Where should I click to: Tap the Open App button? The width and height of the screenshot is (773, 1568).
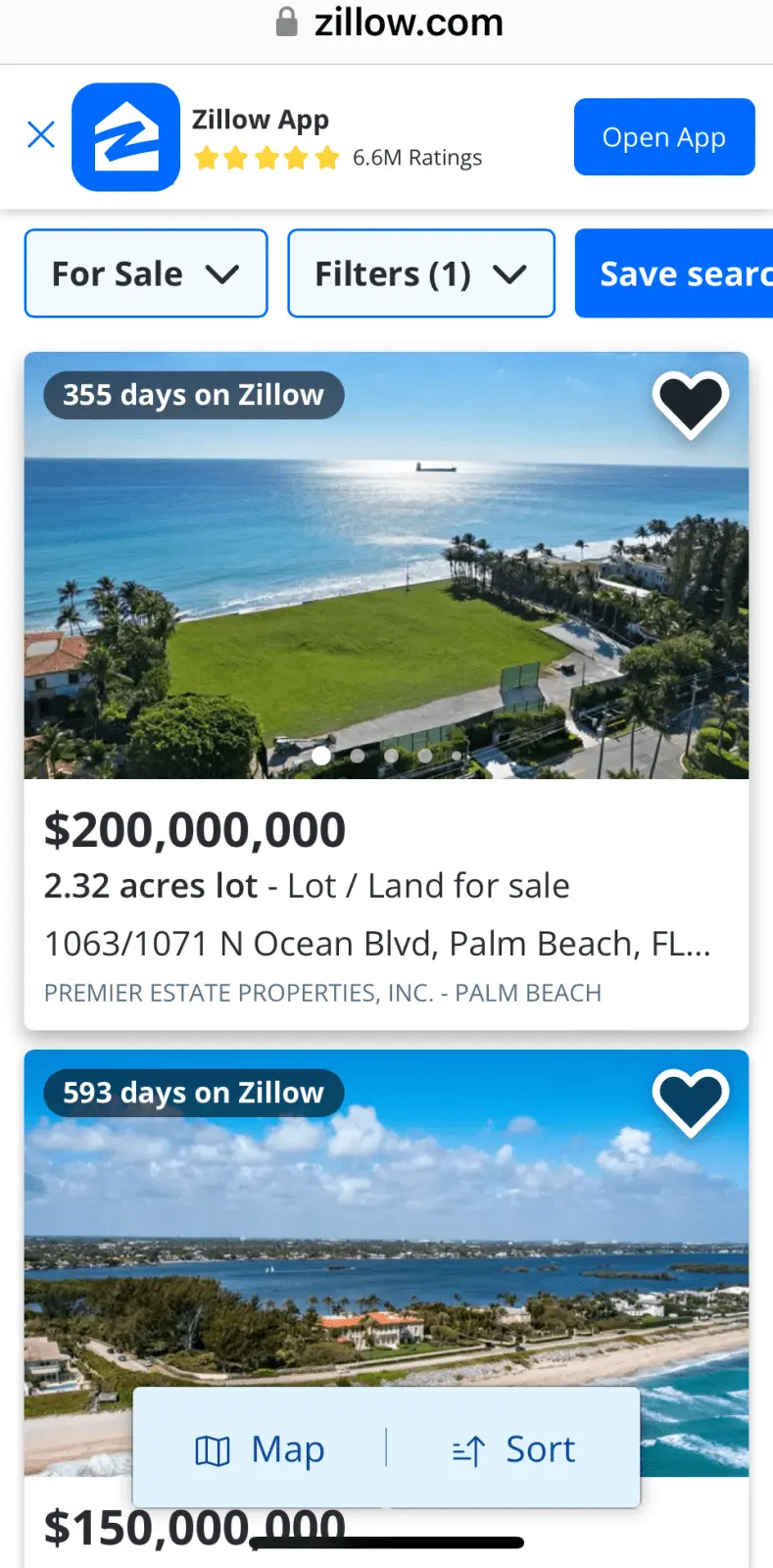point(663,137)
